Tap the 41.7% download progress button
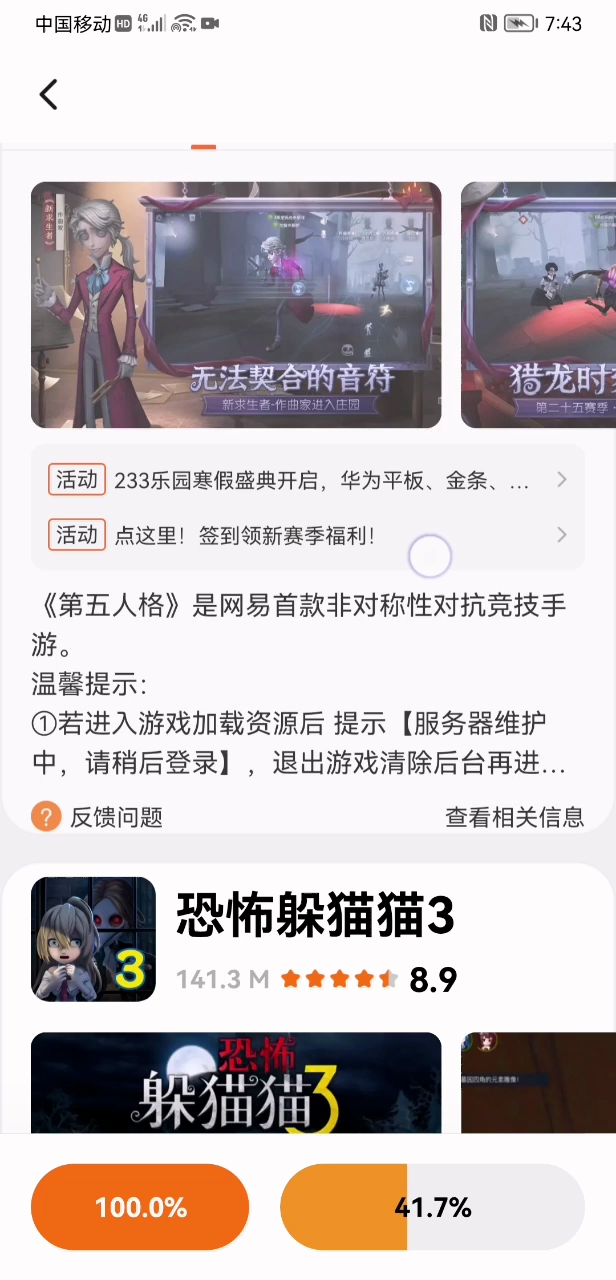 click(x=432, y=1207)
